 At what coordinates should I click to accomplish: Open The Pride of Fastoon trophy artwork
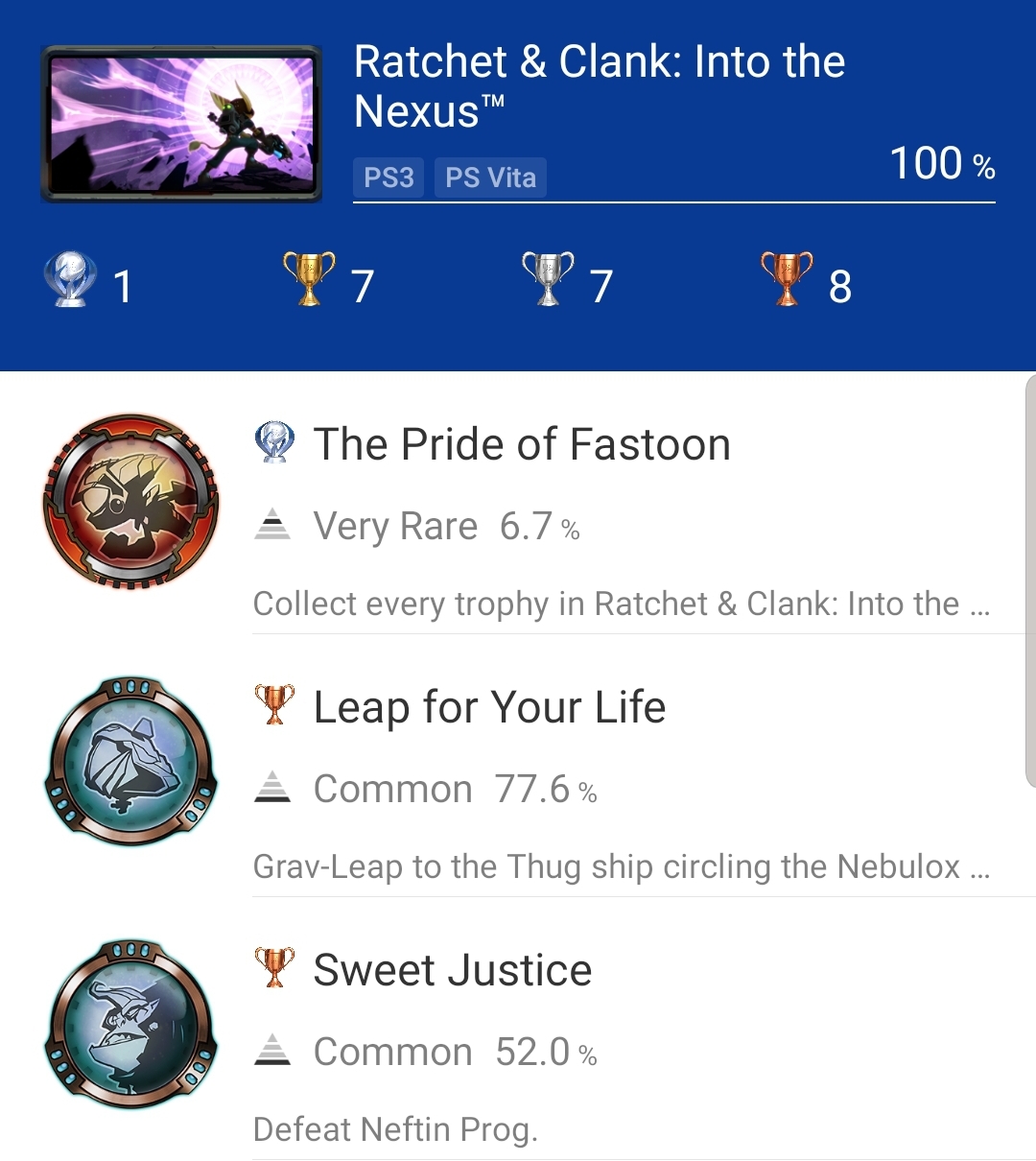pyautogui.click(x=130, y=503)
